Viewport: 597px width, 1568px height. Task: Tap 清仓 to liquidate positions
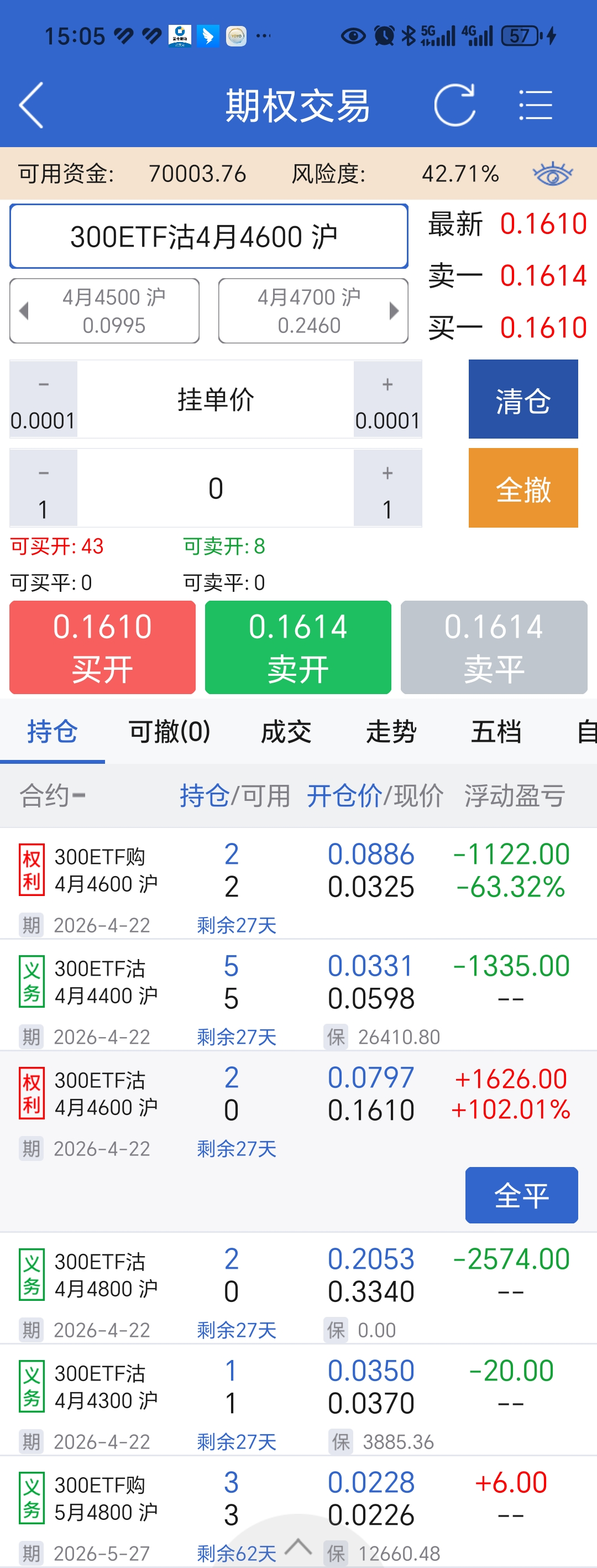coord(523,399)
